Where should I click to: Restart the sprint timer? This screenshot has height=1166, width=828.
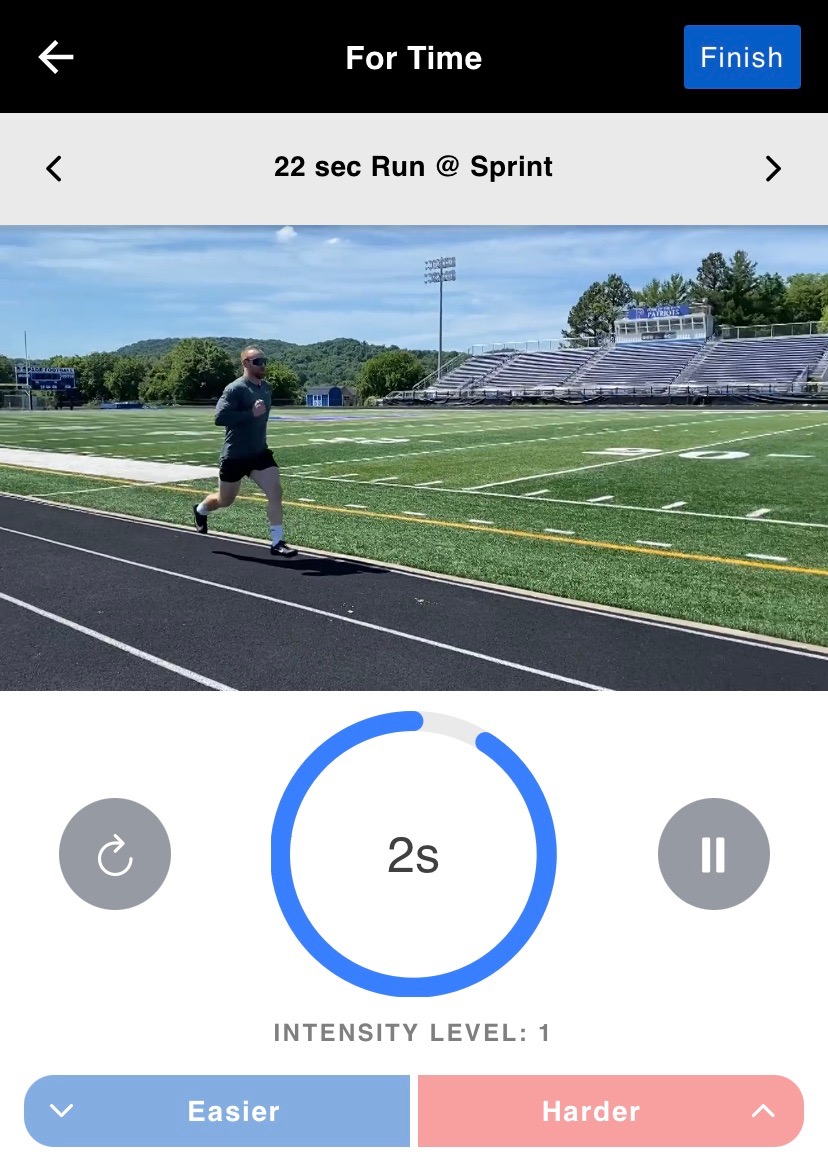115,854
